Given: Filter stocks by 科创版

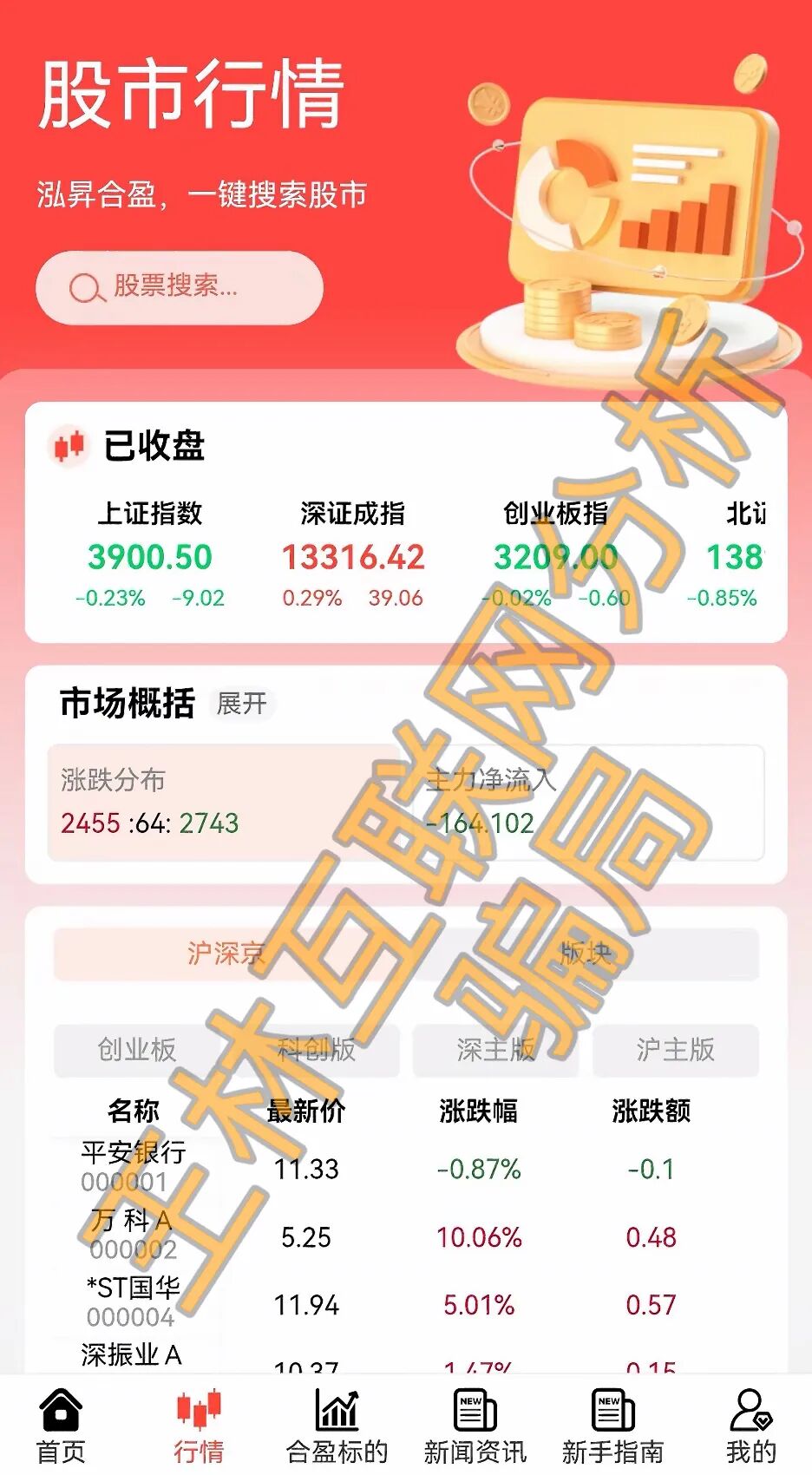Looking at the screenshot, I should pos(317,1050).
